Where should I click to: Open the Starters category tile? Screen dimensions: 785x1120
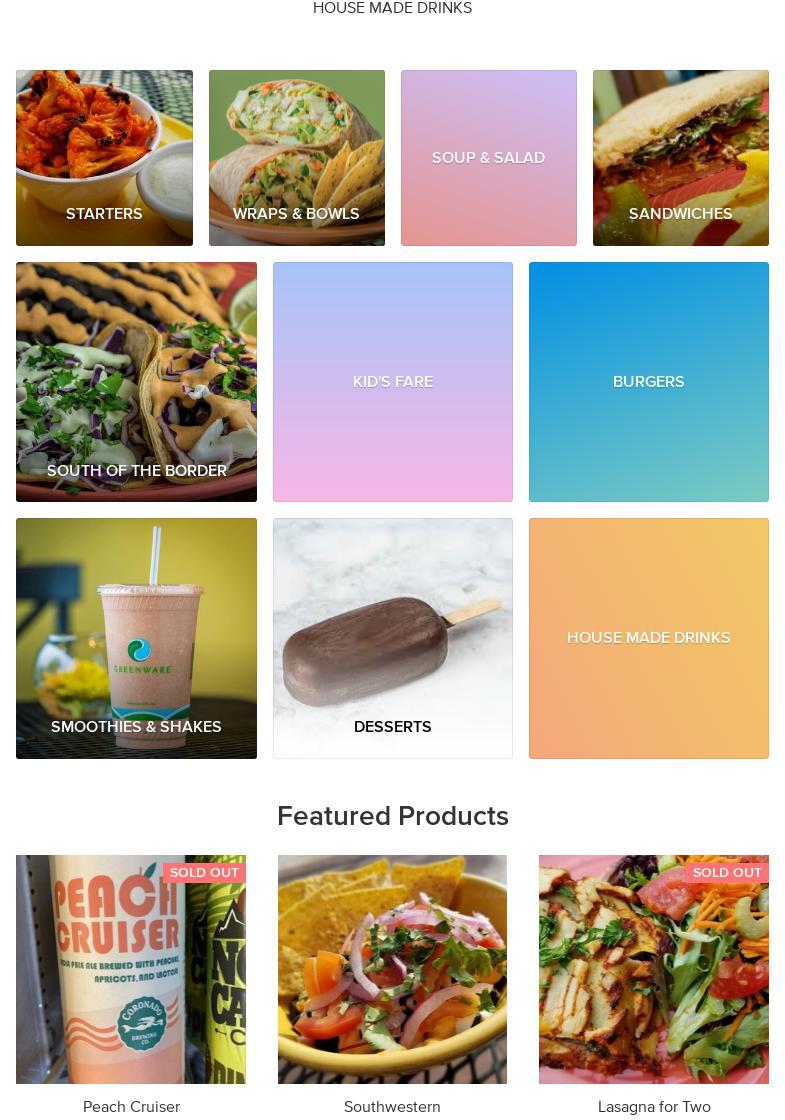[104, 158]
